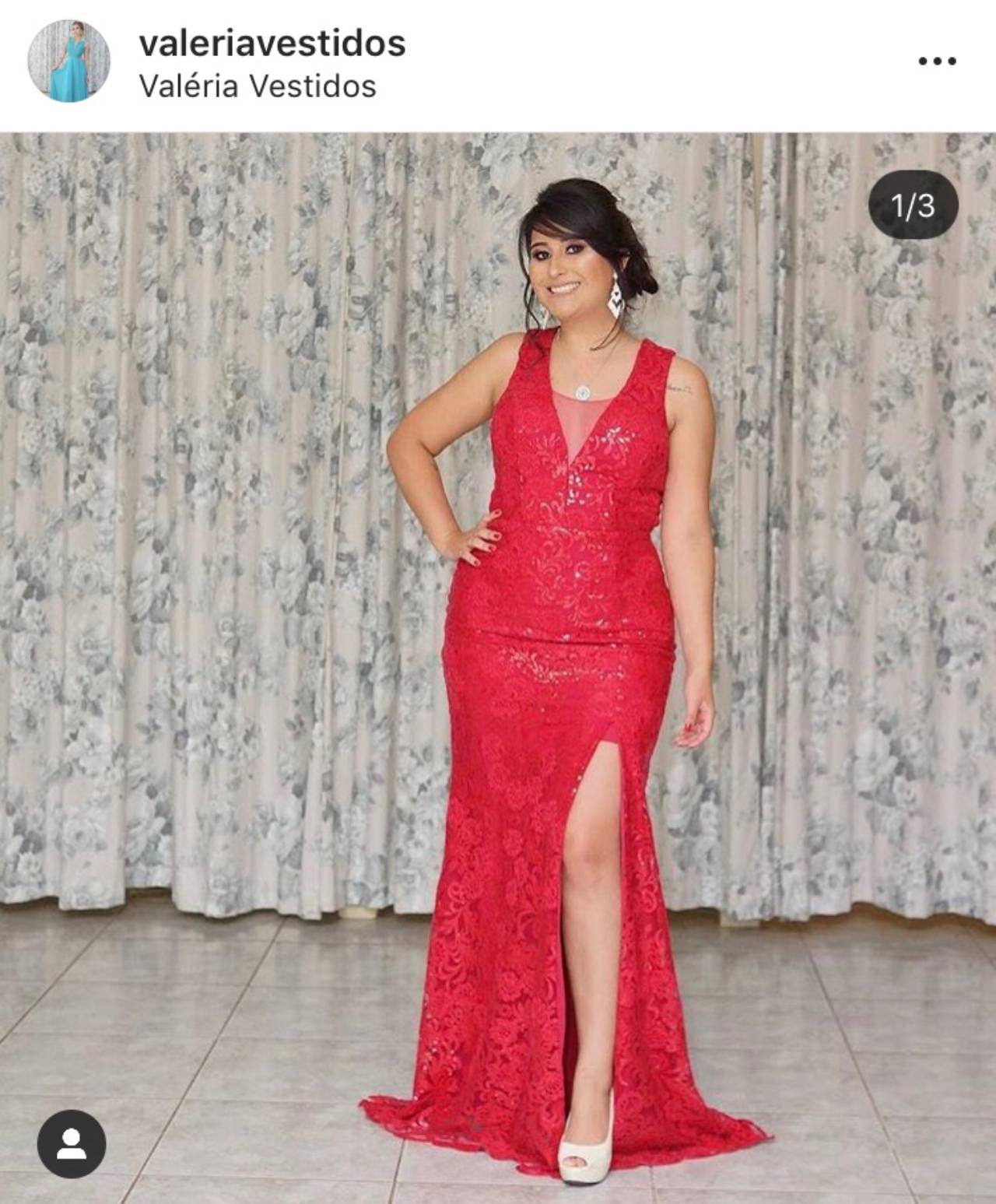Image resolution: width=996 pixels, height=1204 pixels.
Task: Open the post's three-dot options menu
Action: pos(937,61)
